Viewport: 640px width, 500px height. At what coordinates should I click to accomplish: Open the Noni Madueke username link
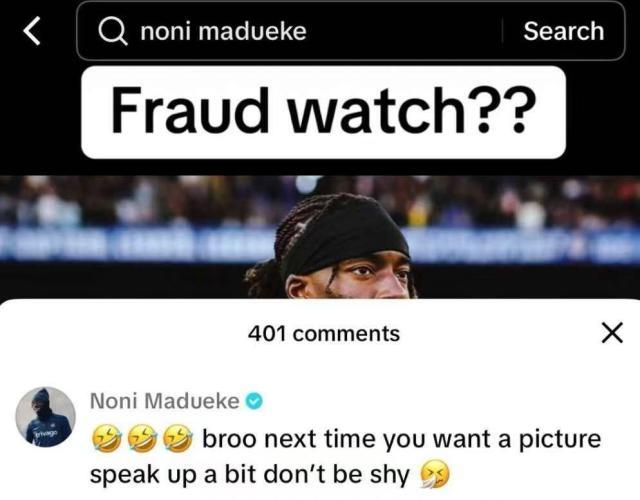tap(165, 401)
